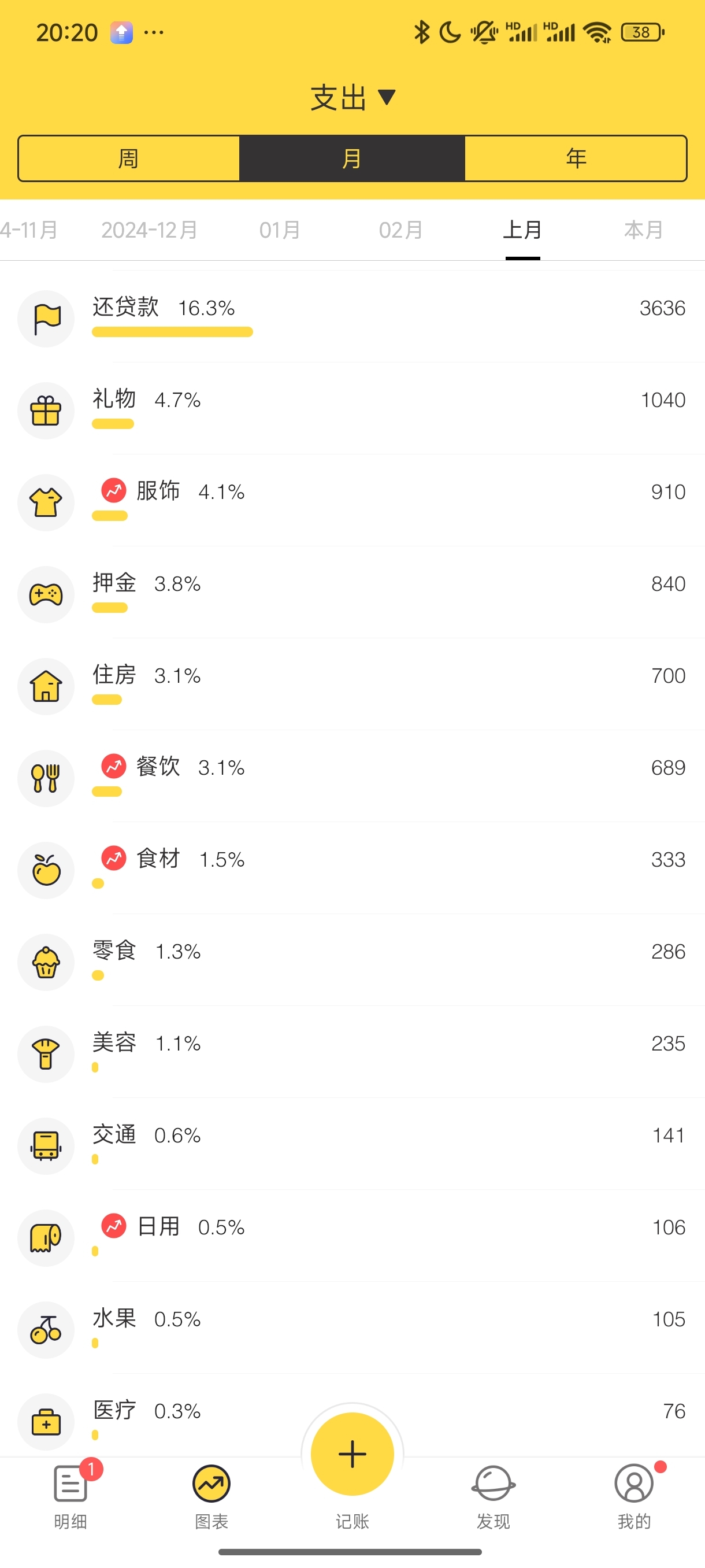Open the 支出 type dropdown
The width and height of the screenshot is (705, 1568).
353,97
